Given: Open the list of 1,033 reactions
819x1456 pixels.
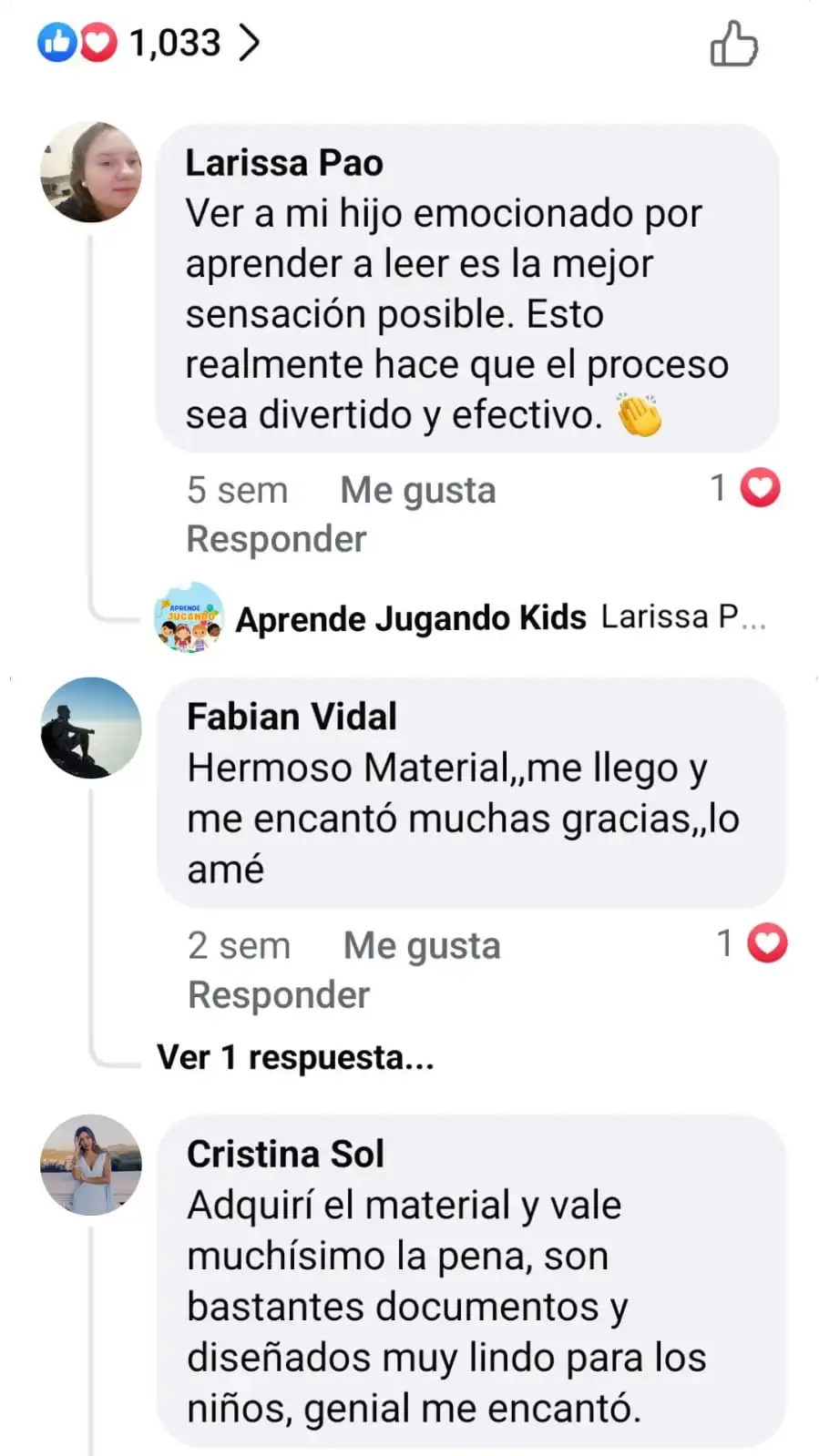Looking at the screenshot, I should (x=150, y=43).
